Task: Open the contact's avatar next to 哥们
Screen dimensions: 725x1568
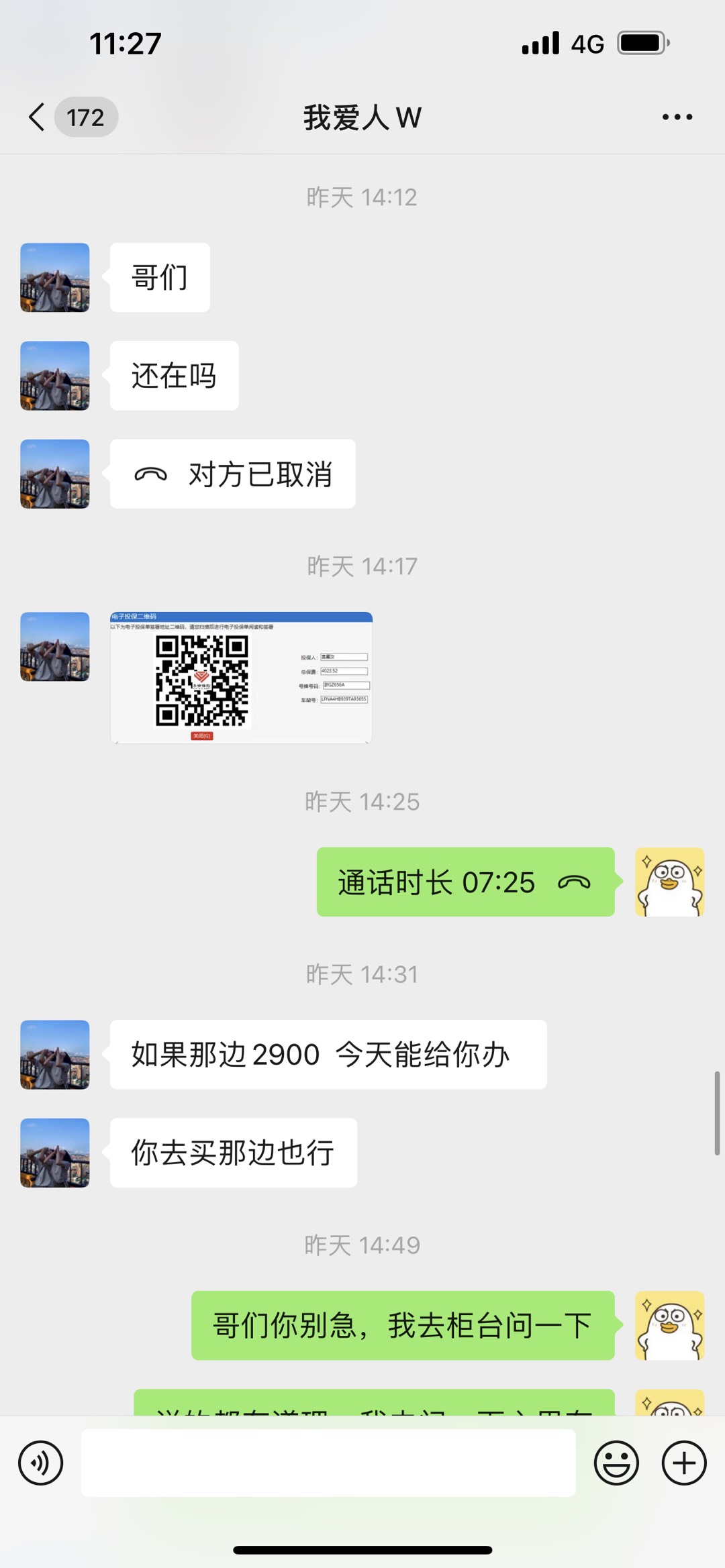Action: 55,278
